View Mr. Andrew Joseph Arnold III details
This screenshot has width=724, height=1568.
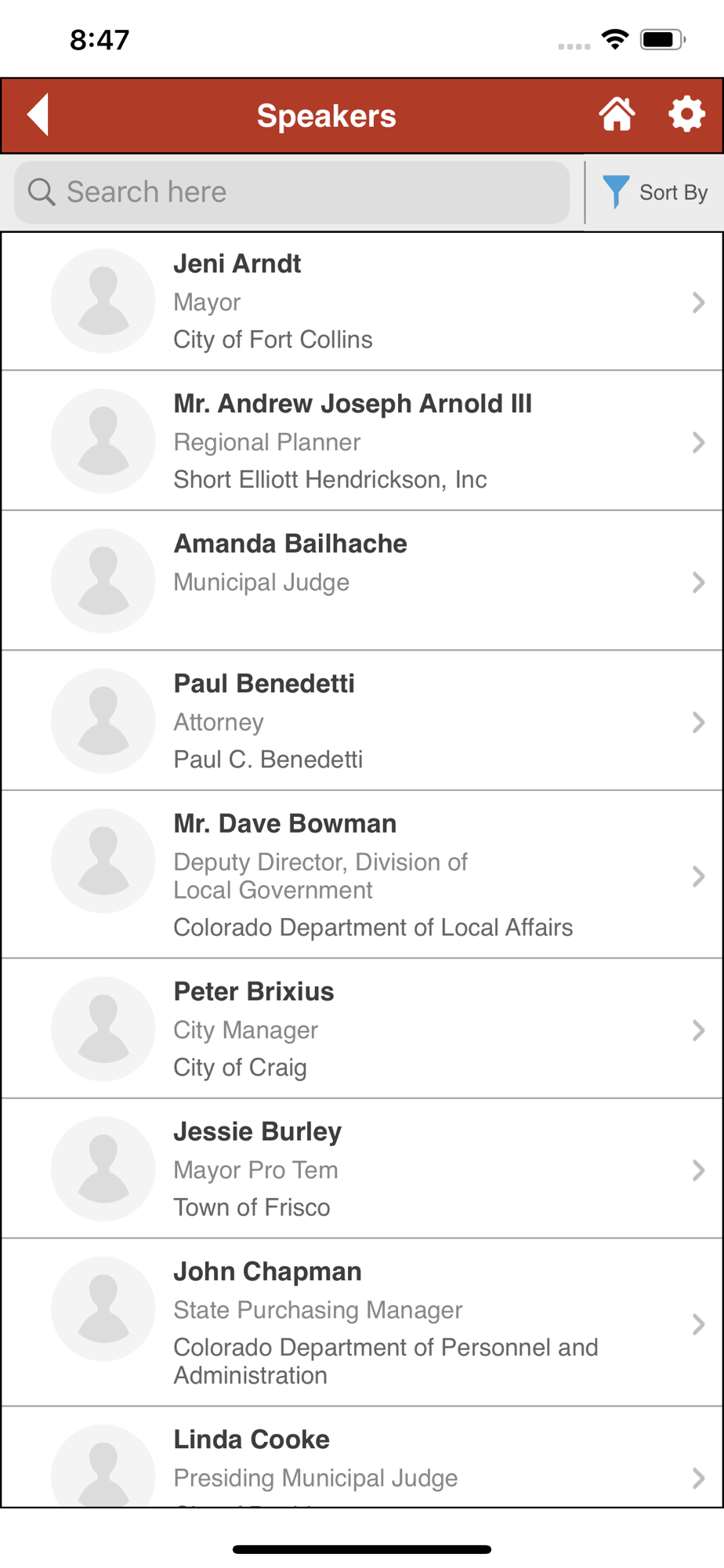pos(362,441)
